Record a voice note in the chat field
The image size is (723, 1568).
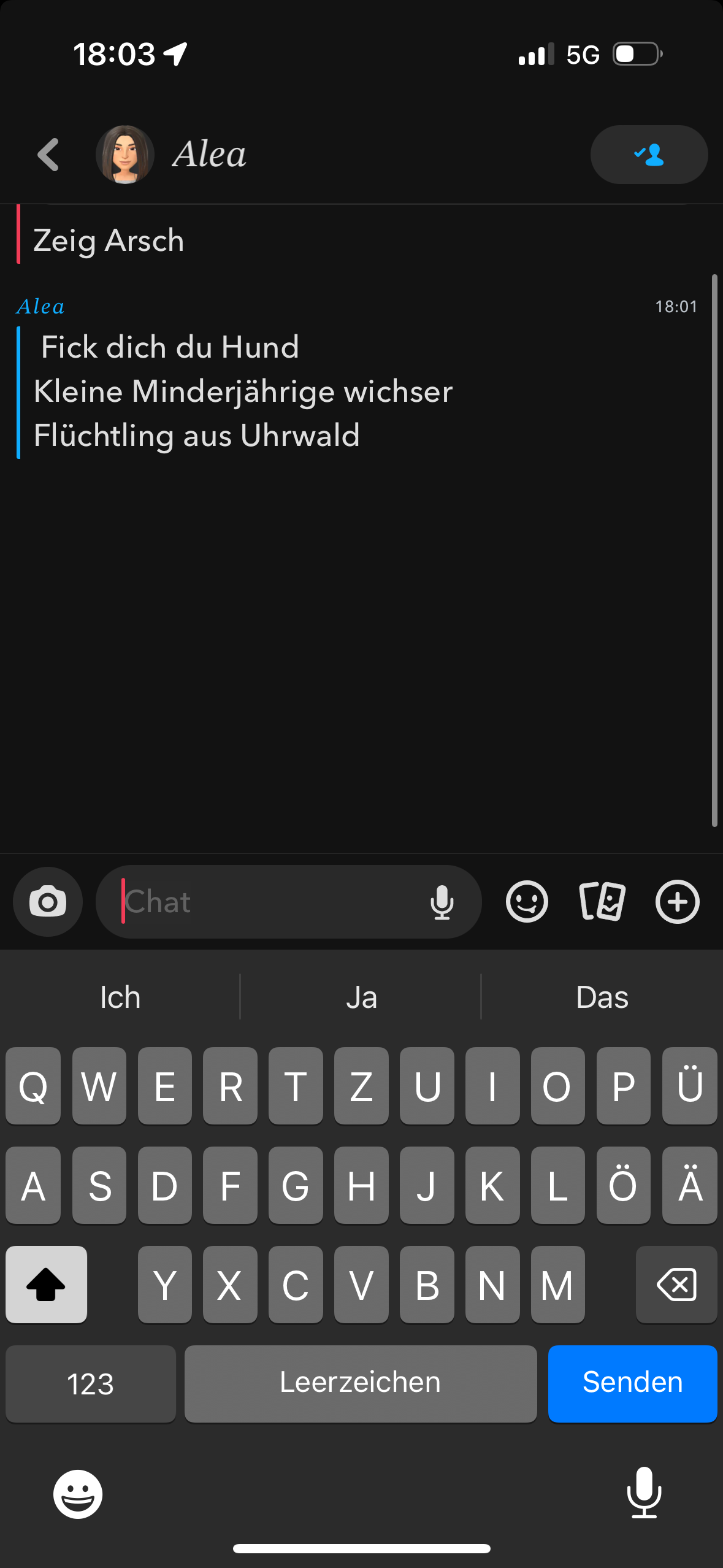click(442, 902)
